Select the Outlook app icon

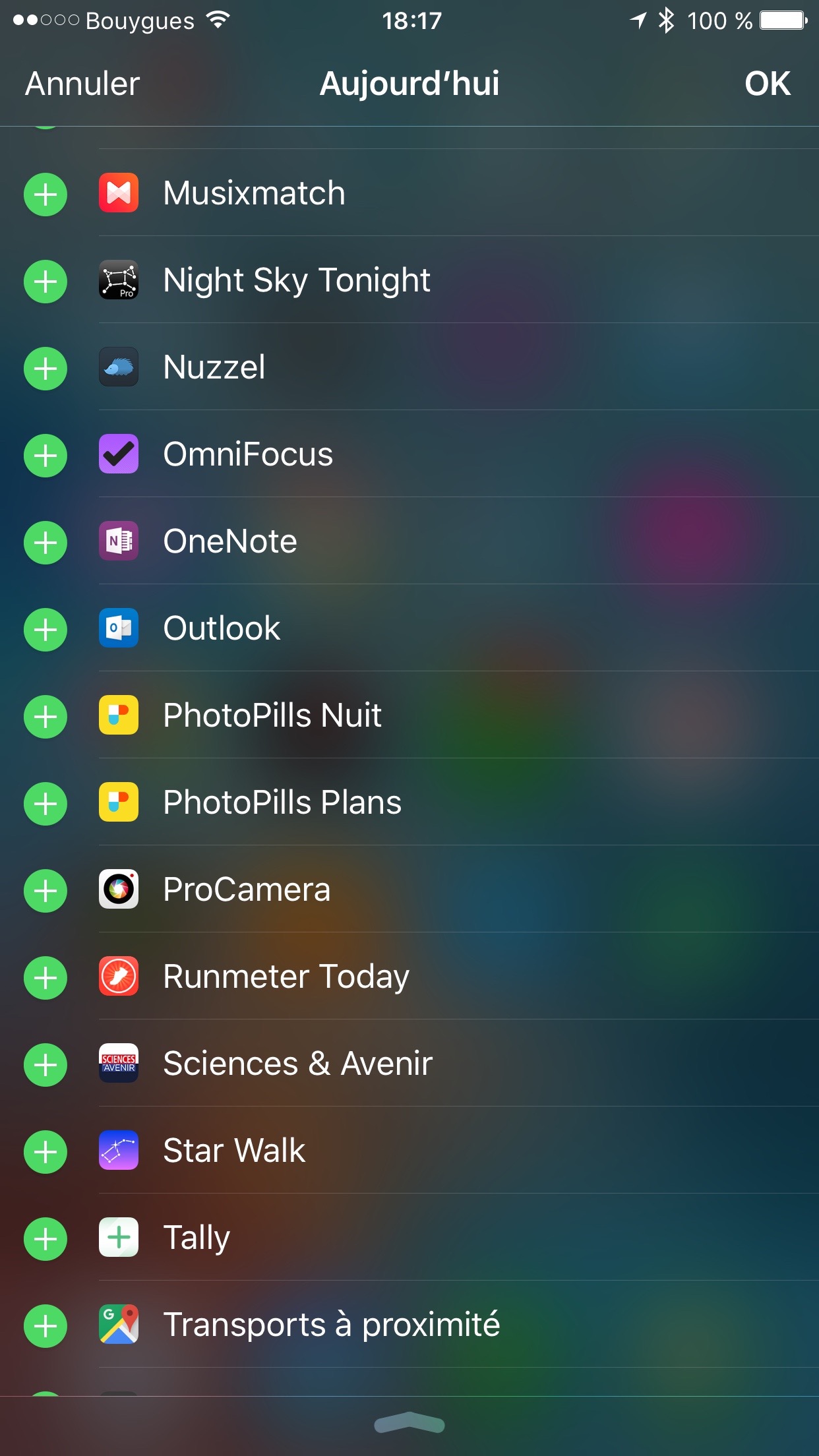pos(119,628)
